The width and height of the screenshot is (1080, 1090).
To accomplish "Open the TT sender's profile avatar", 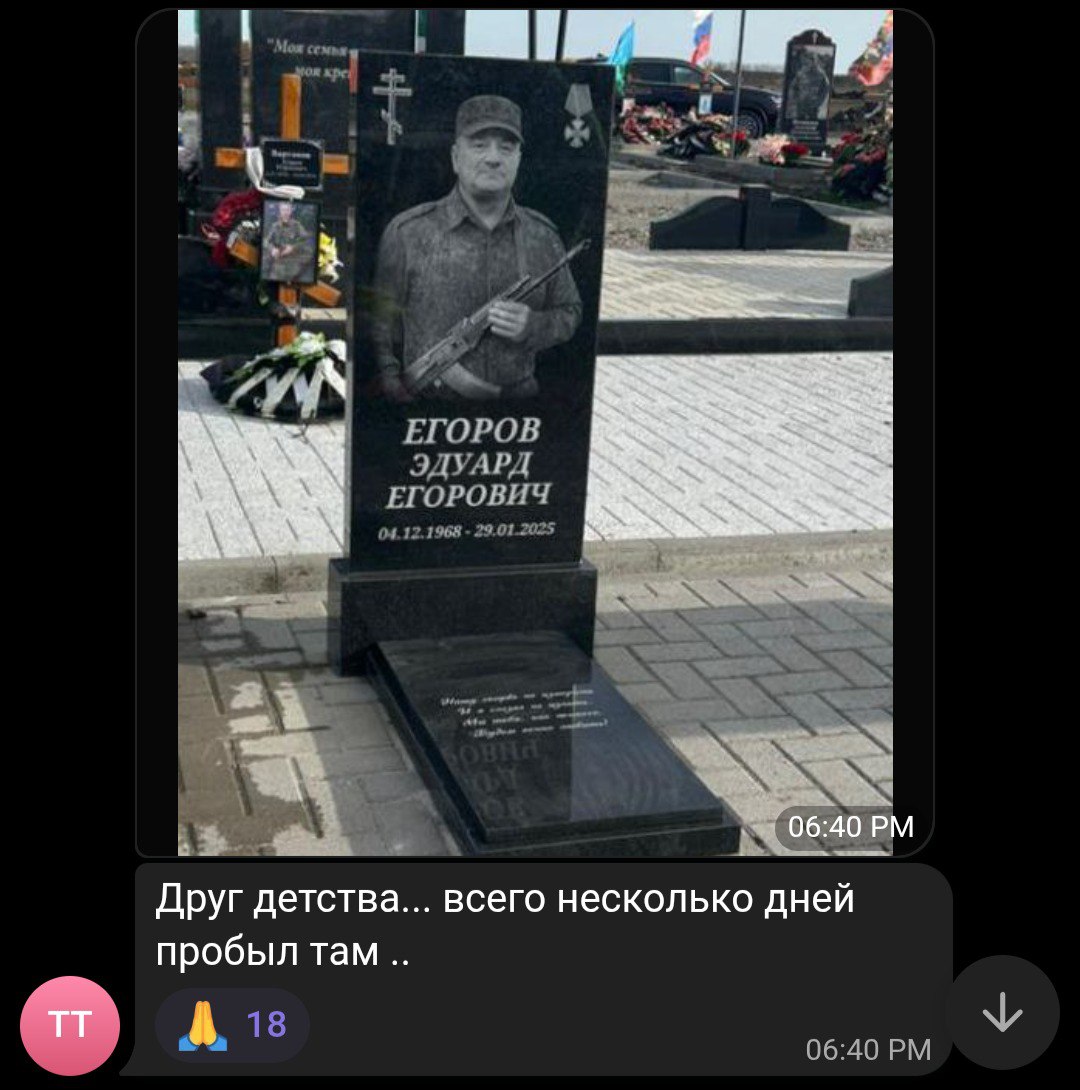I will point(70,1025).
